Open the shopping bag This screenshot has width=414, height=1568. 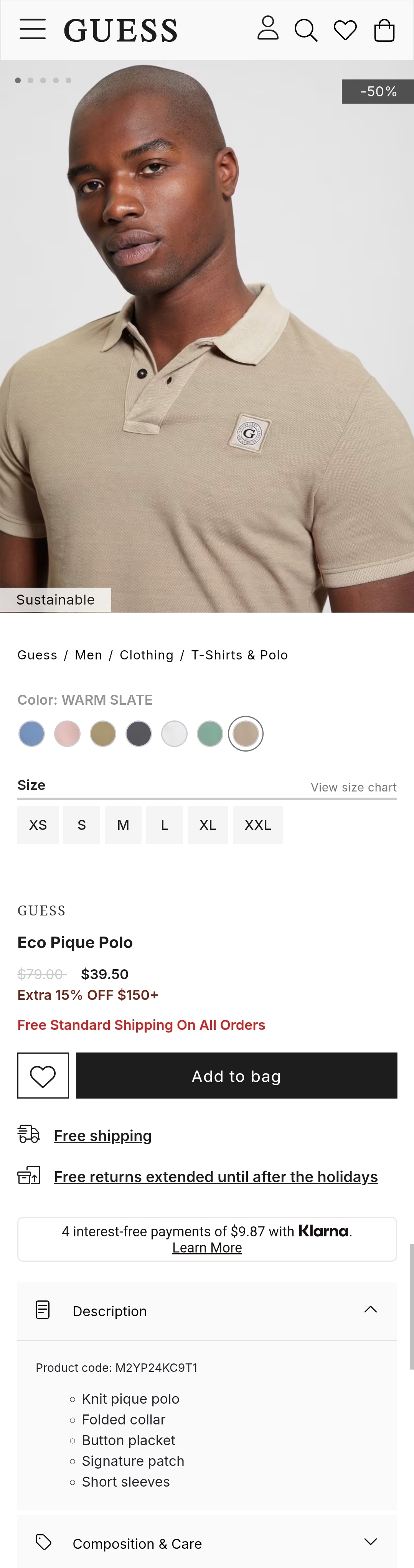click(x=384, y=30)
